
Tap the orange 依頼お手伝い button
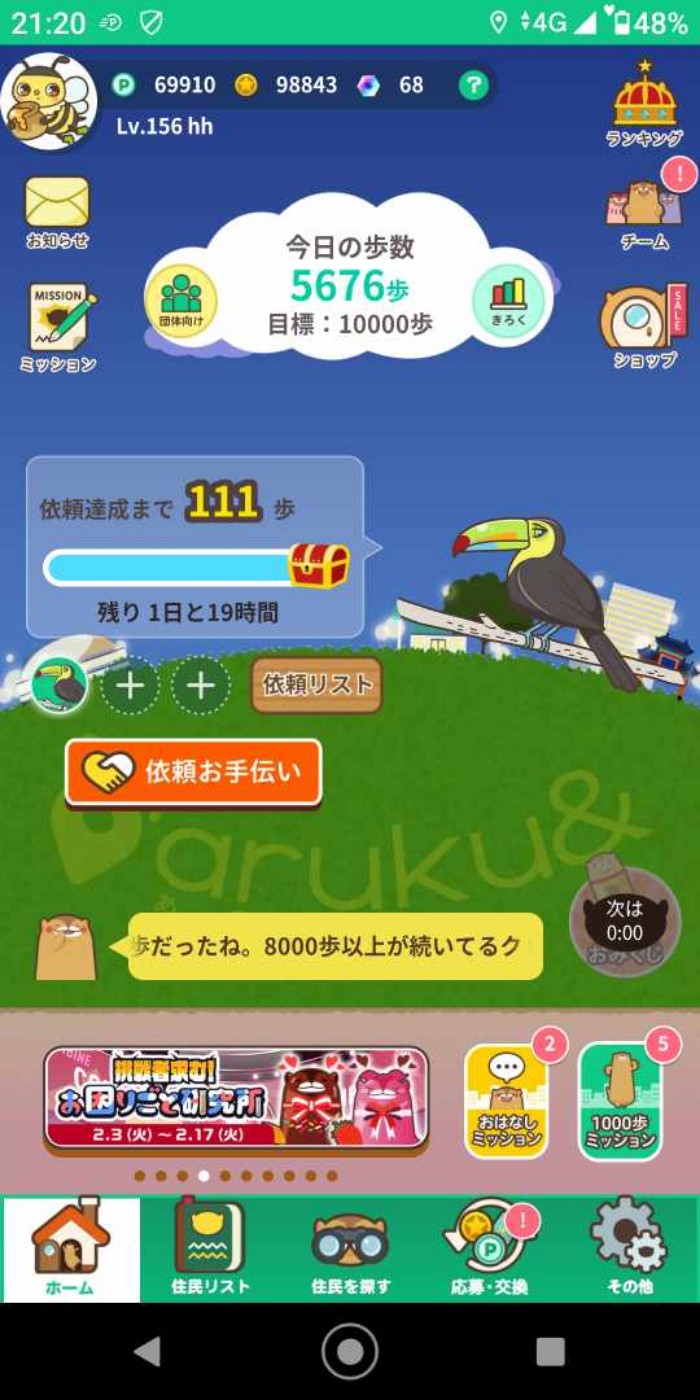click(194, 772)
